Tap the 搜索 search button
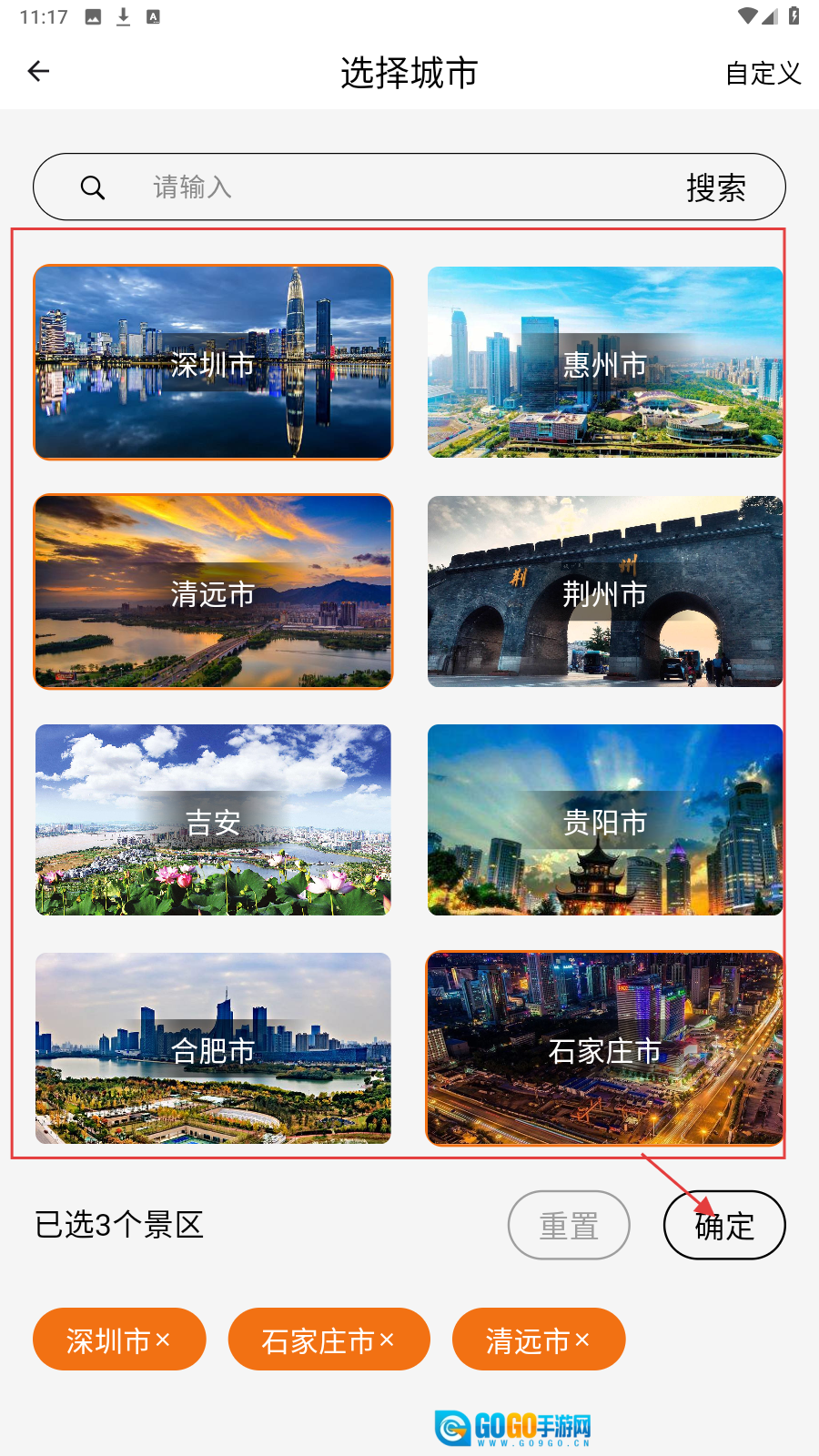819x1456 pixels. point(716,187)
